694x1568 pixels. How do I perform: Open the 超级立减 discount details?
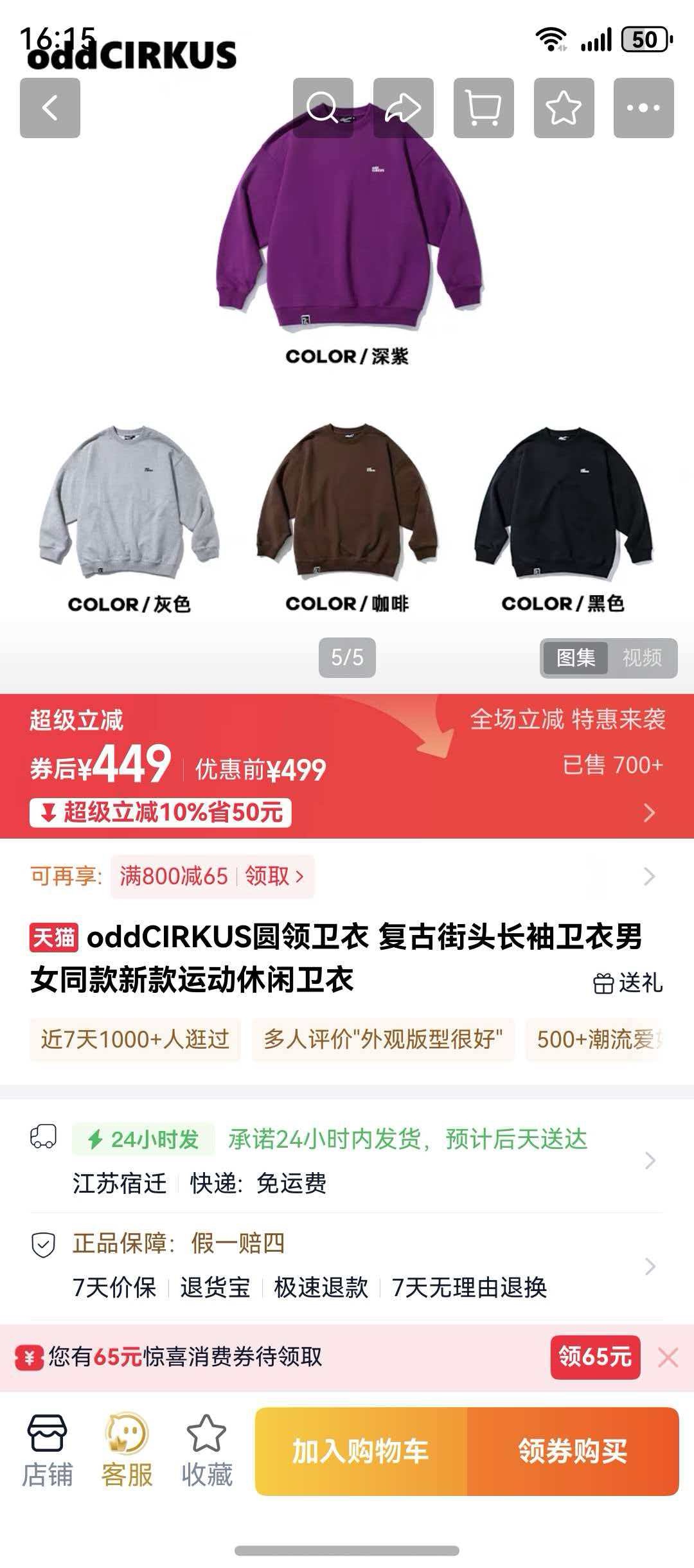(x=649, y=812)
